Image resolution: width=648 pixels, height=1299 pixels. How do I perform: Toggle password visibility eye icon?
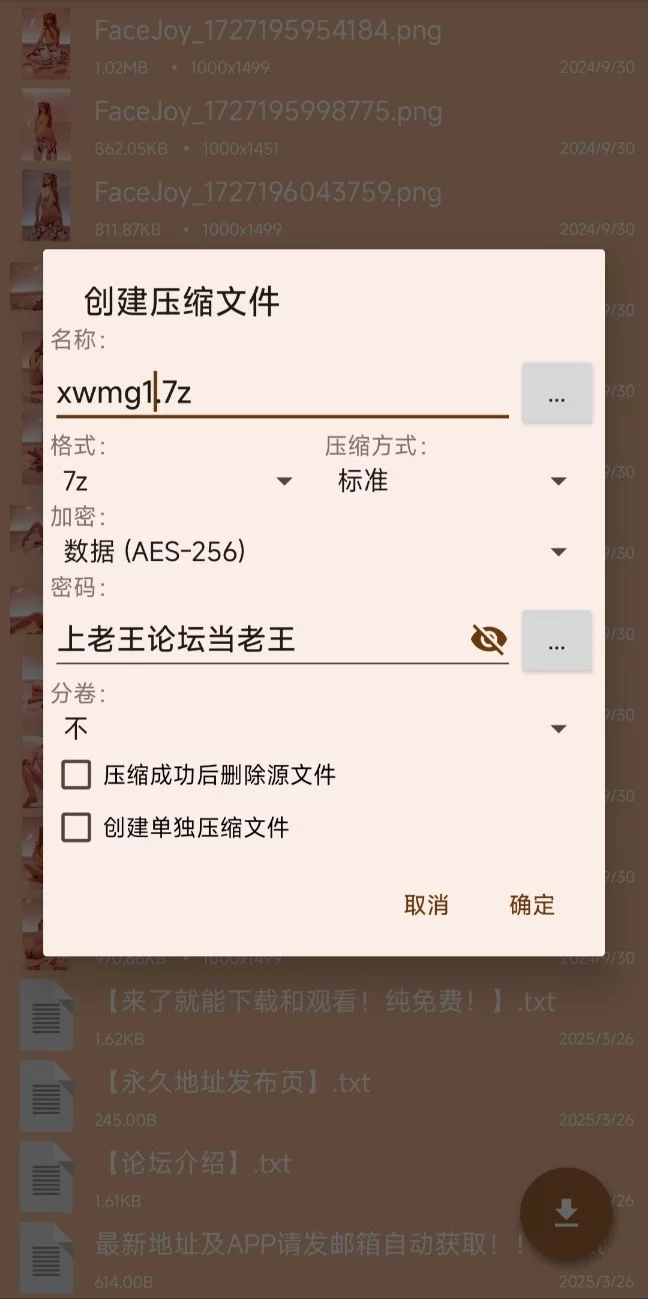tap(488, 640)
